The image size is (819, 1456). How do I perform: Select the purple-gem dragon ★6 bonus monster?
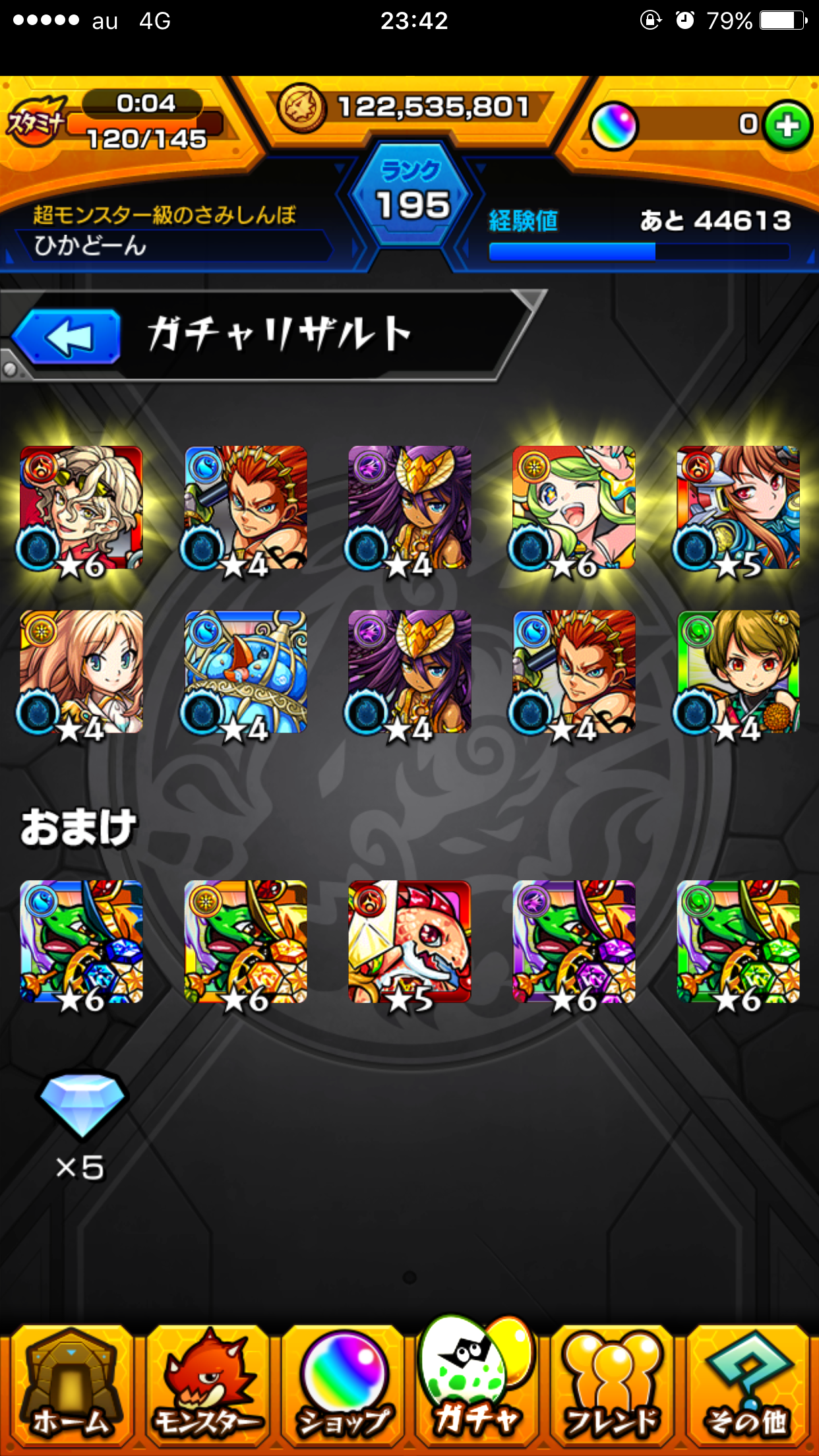574,942
